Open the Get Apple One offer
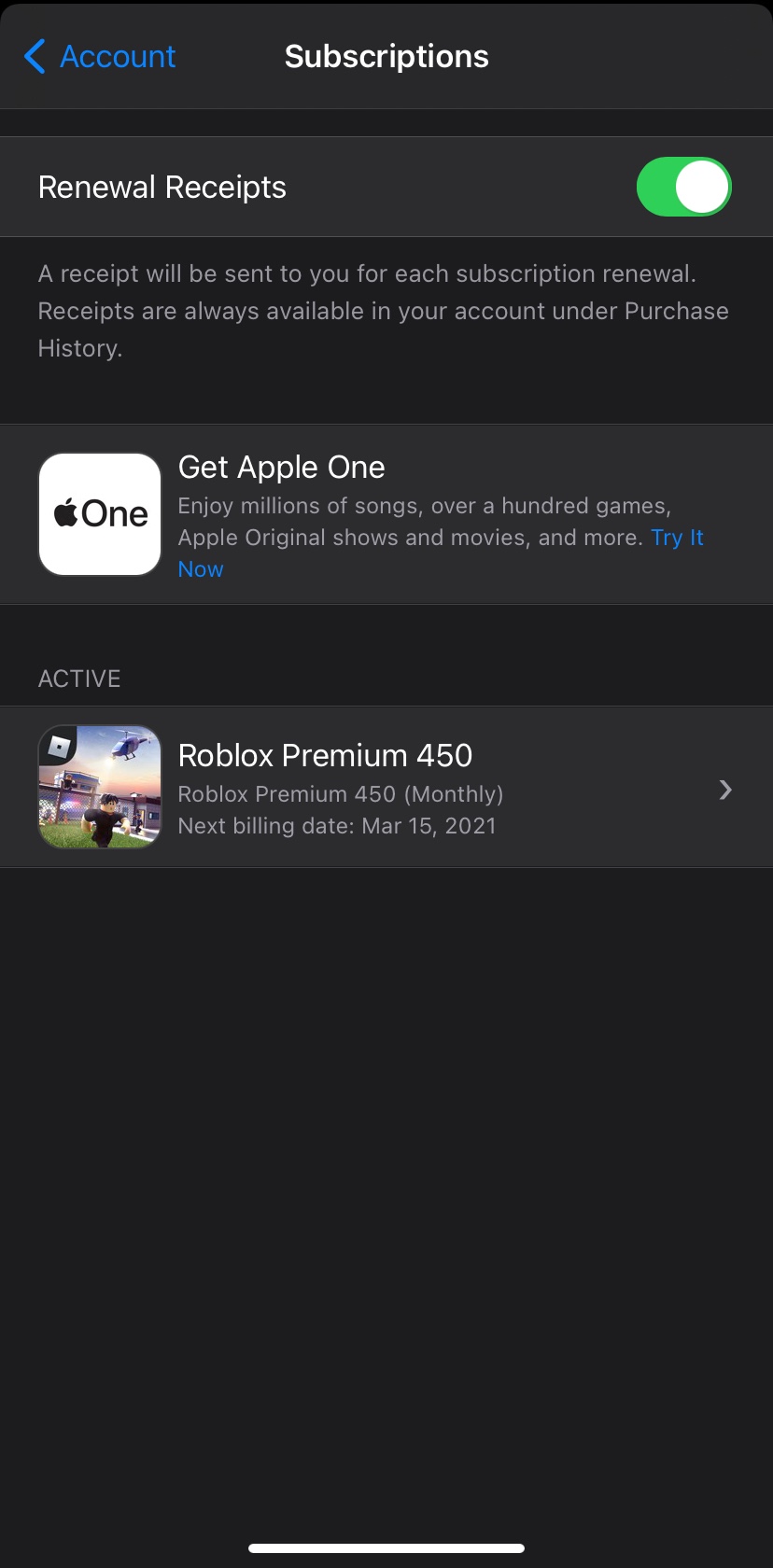 [281, 468]
